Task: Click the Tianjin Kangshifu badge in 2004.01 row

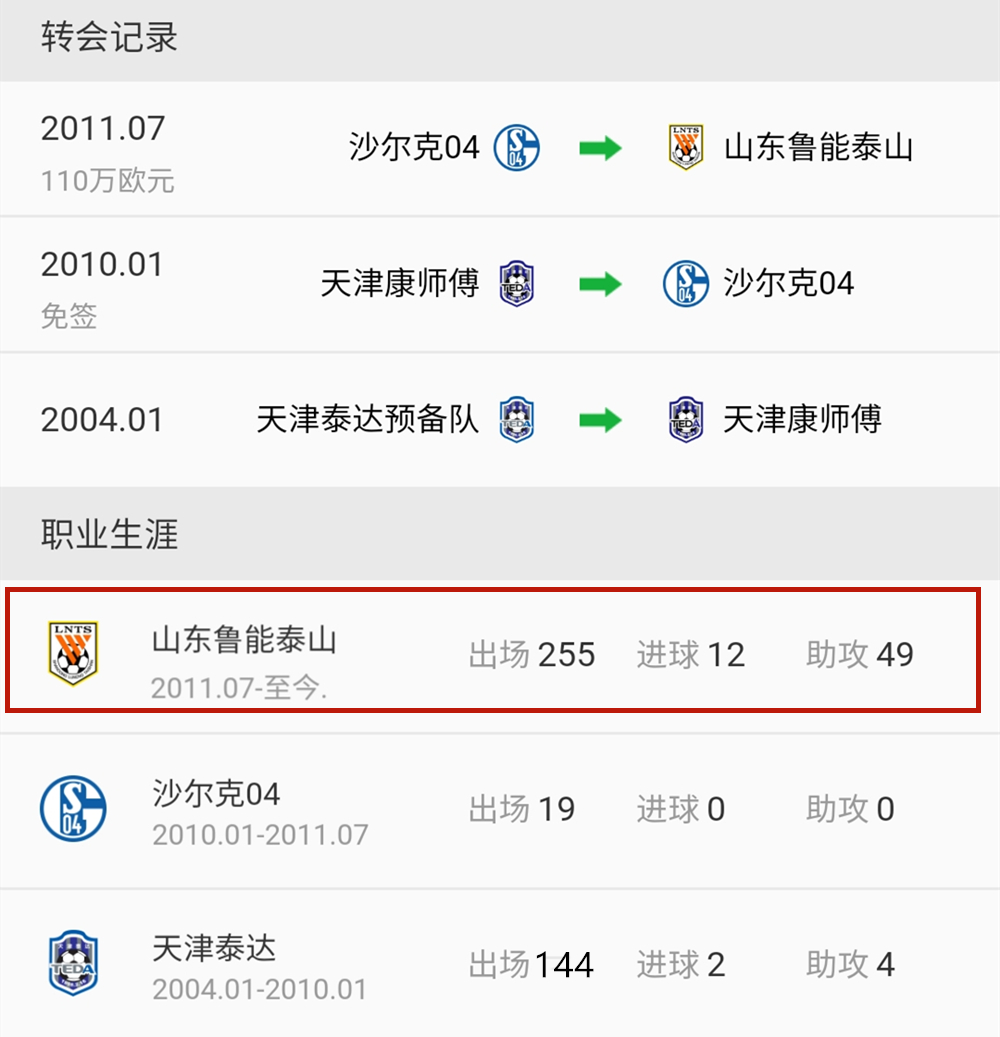Action: [x=686, y=419]
